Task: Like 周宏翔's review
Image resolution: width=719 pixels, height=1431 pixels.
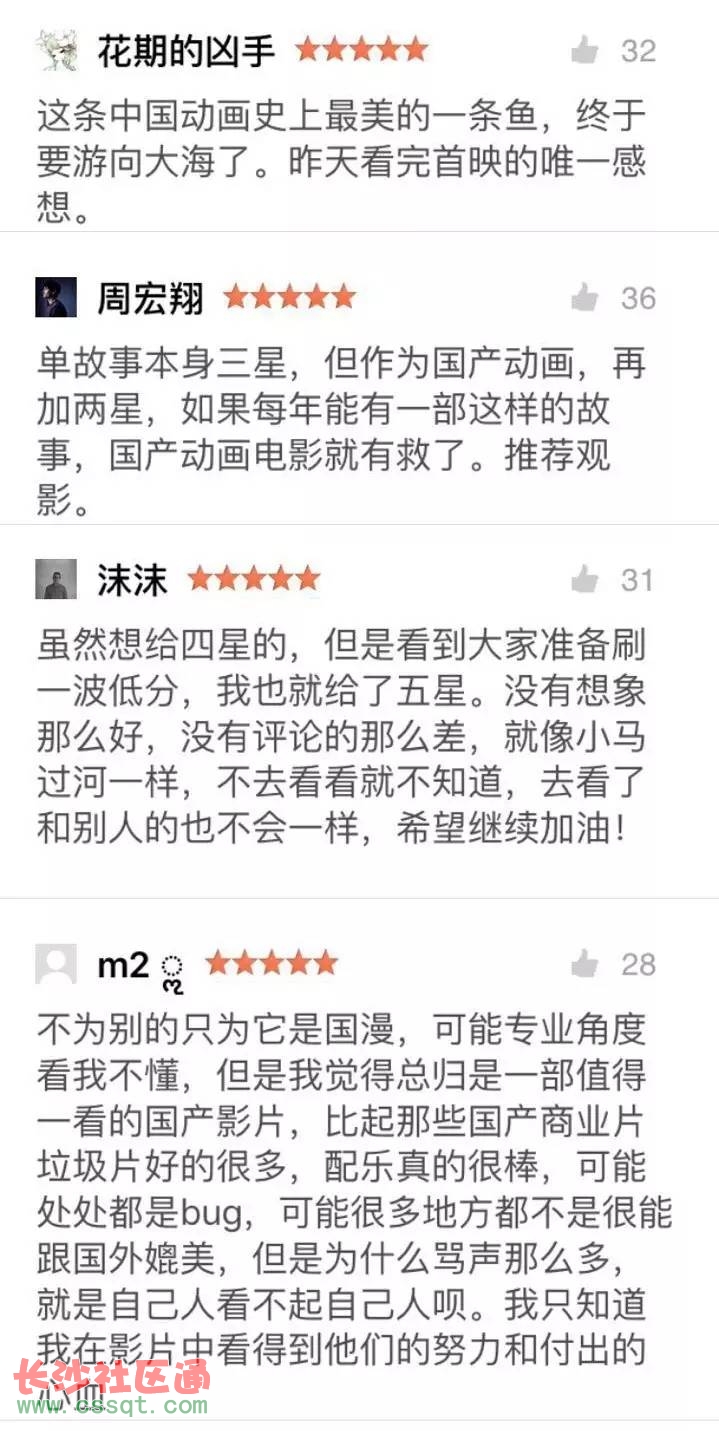Action: tap(584, 297)
